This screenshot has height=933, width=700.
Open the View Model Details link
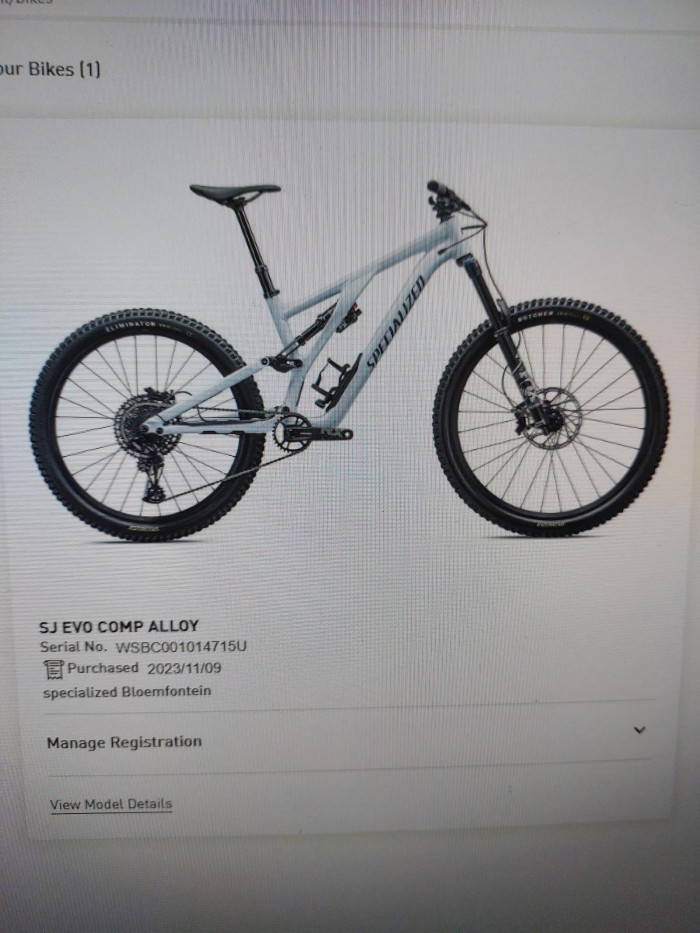coord(111,804)
